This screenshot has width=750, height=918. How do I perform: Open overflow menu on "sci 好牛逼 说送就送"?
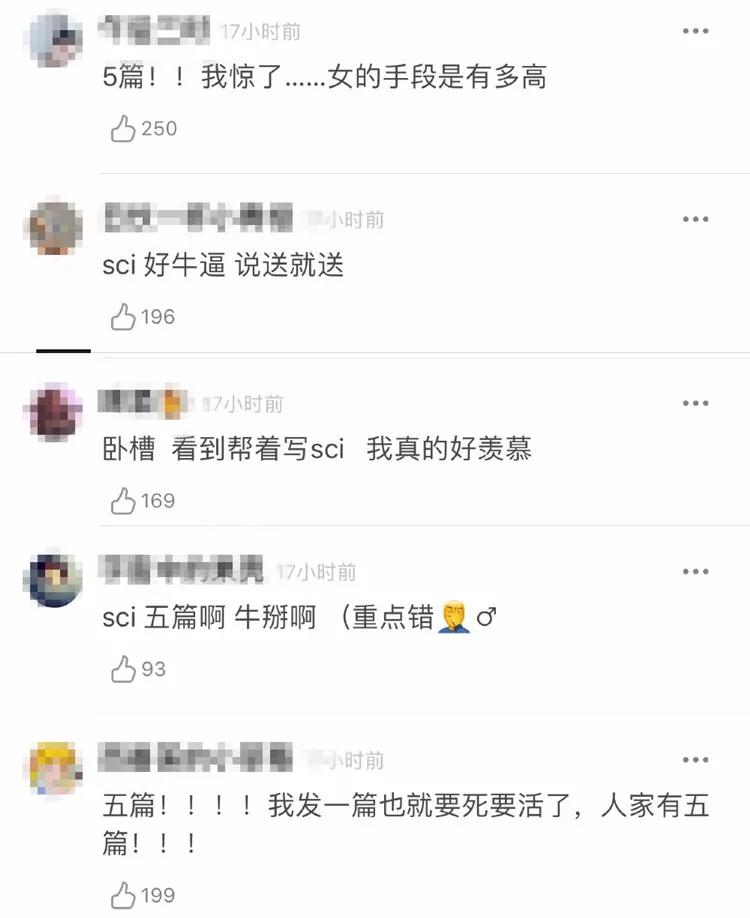click(x=695, y=219)
